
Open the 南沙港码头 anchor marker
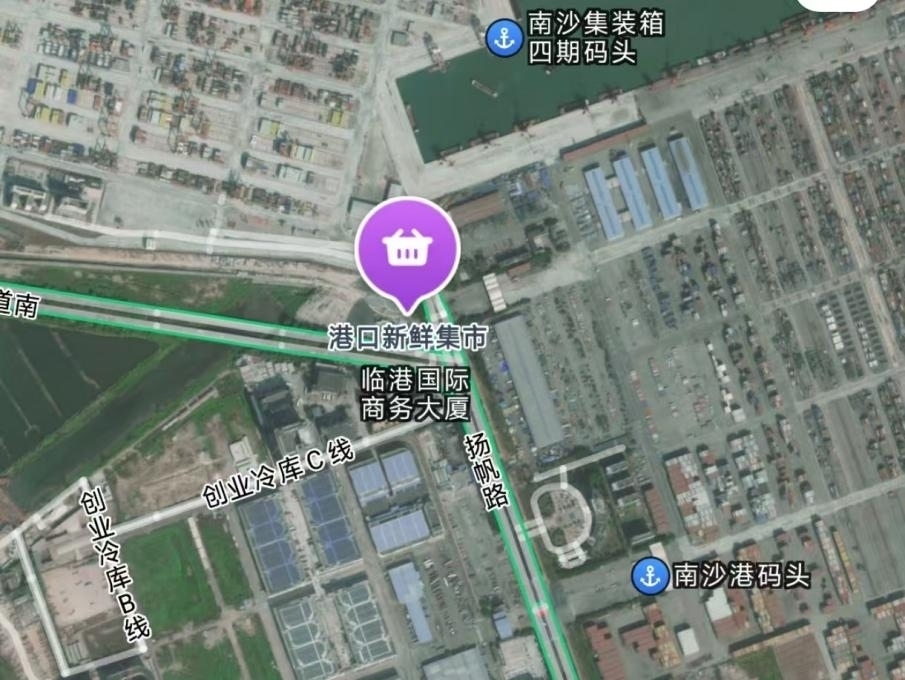tap(651, 575)
